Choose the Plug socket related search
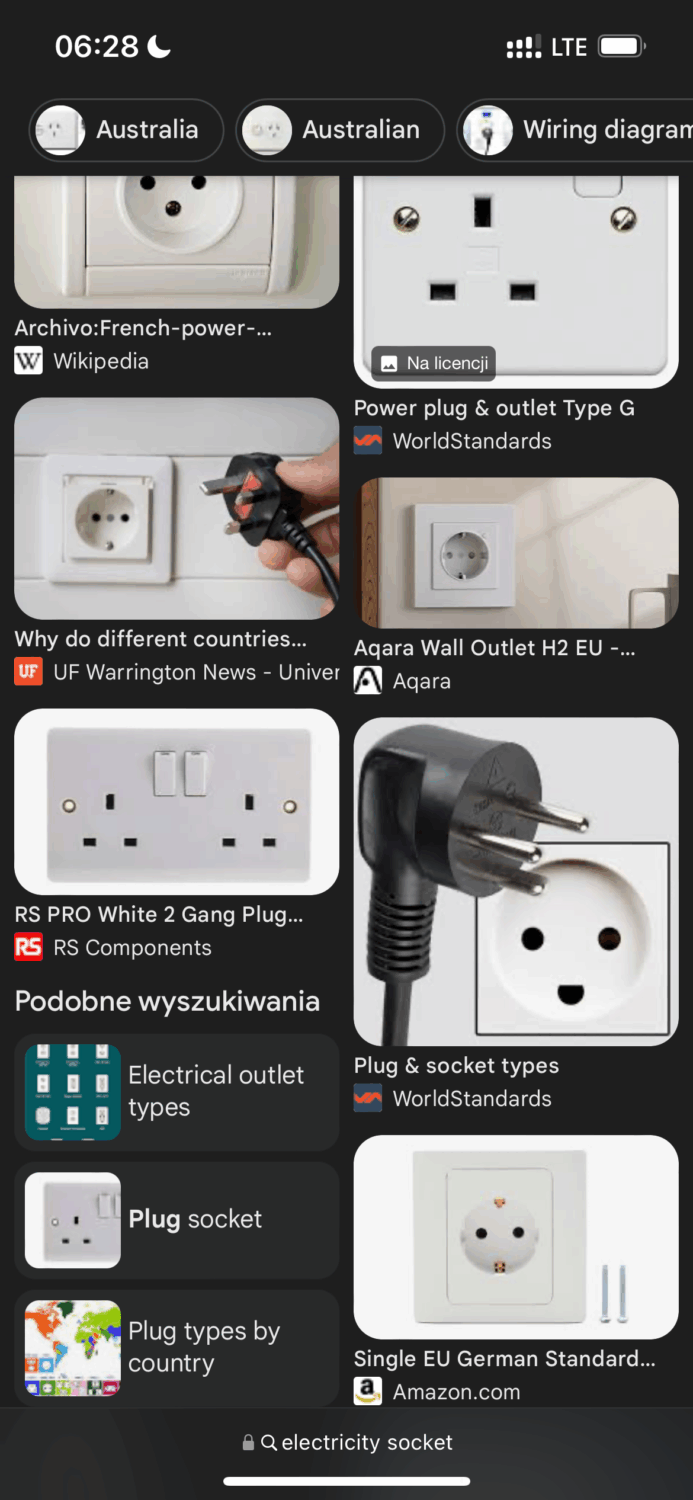Image resolution: width=693 pixels, height=1500 pixels. click(176, 1220)
